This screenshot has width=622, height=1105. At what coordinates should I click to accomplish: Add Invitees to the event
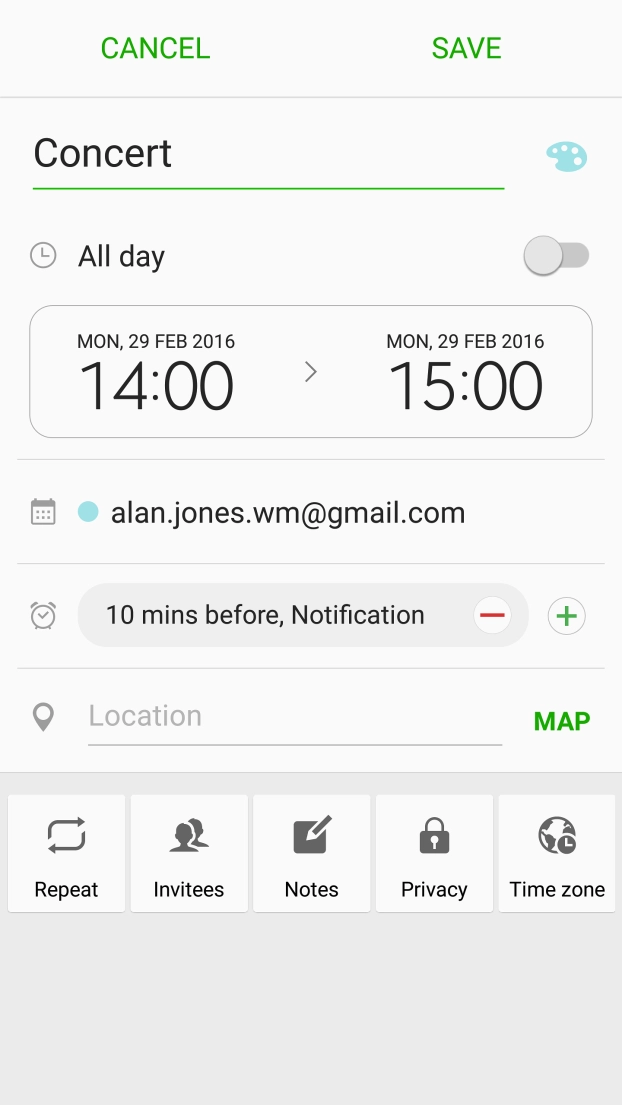189,853
